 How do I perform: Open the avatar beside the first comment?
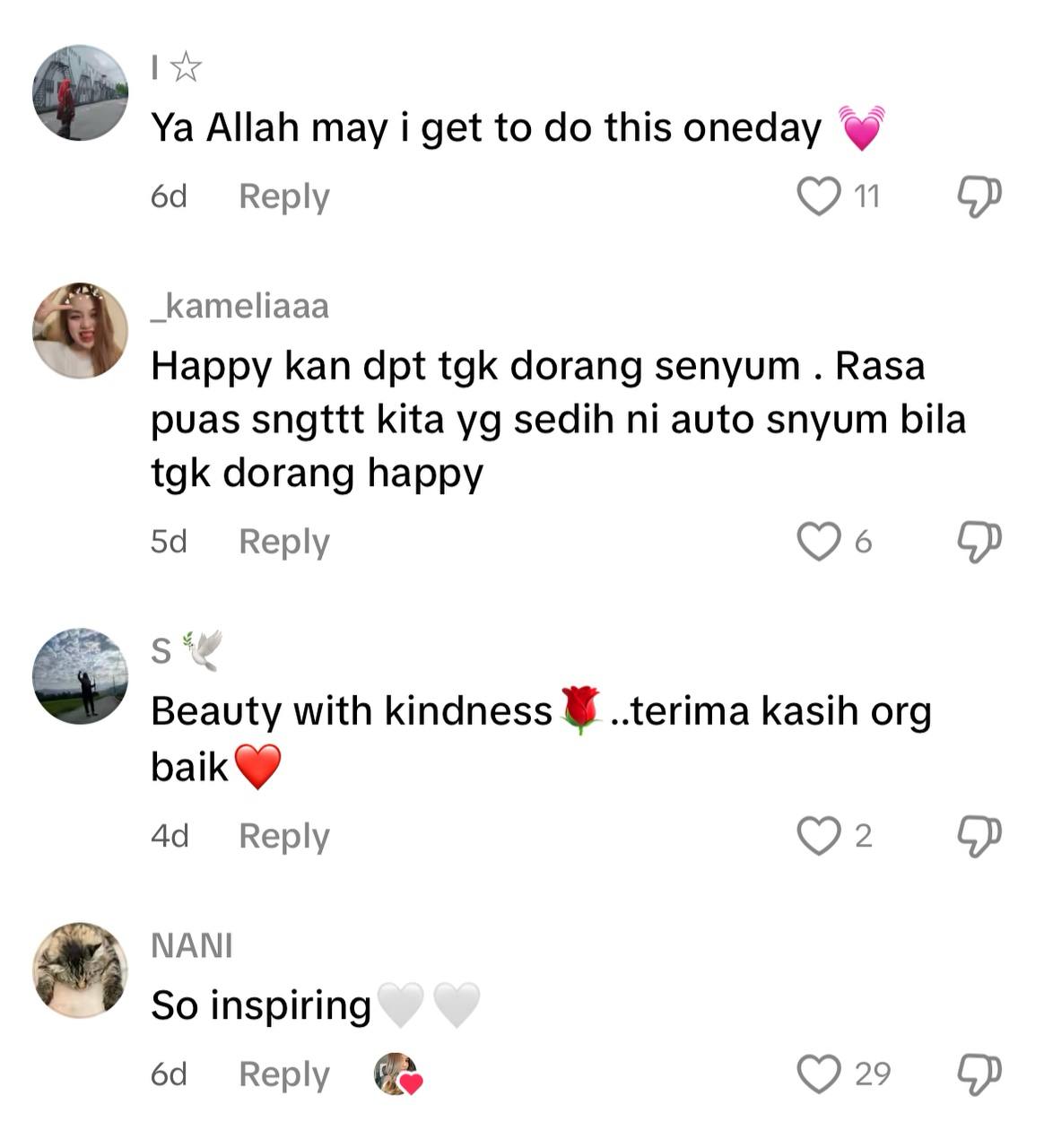click(80, 92)
